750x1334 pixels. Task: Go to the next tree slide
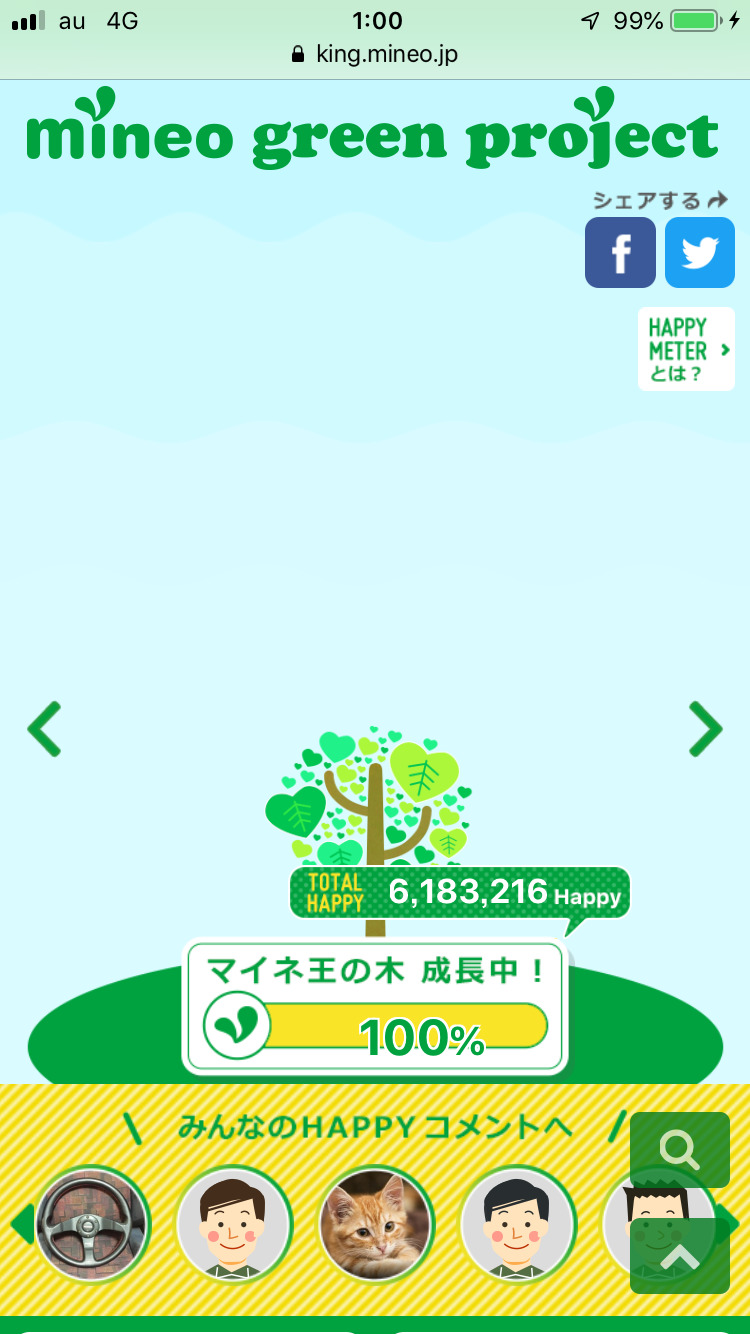click(x=705, y=729)
